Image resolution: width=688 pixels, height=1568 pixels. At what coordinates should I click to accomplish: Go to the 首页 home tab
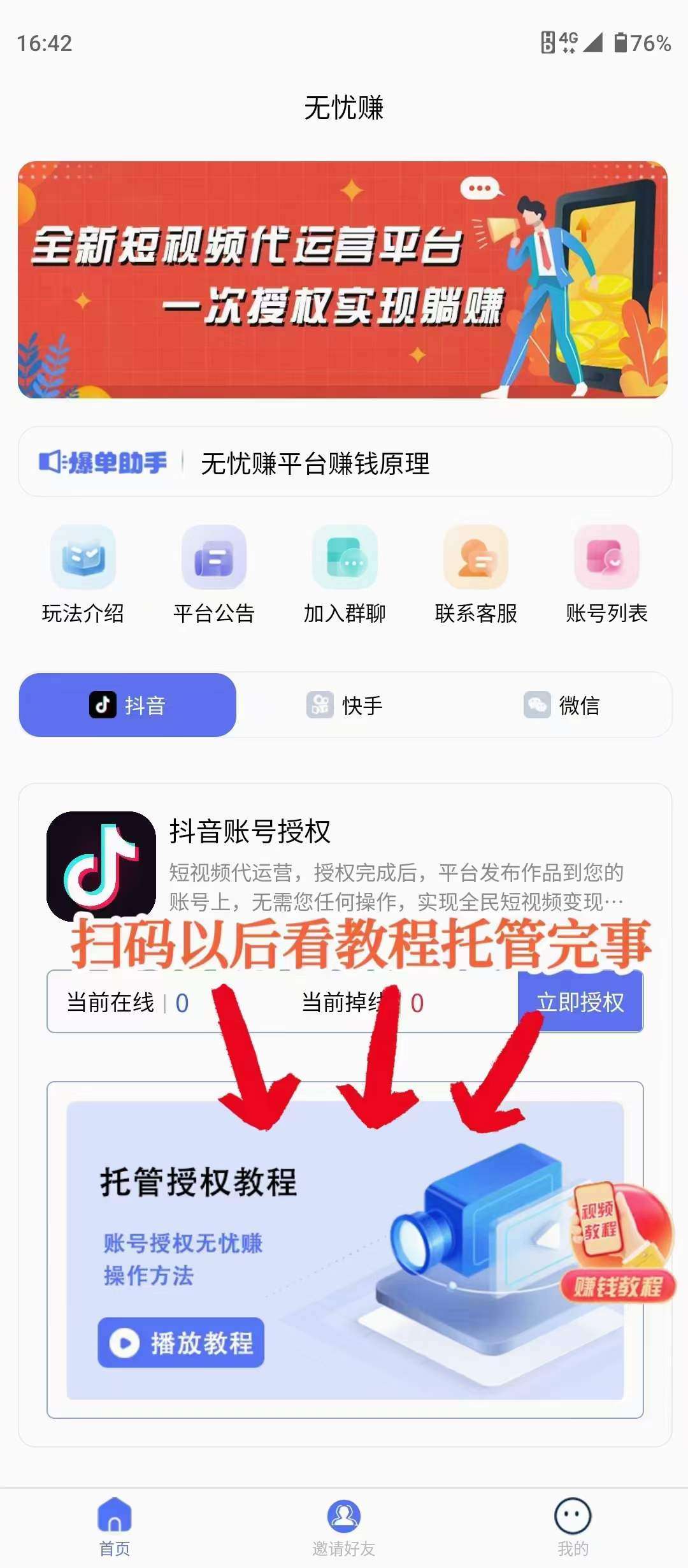click(x=115, y=1526)
